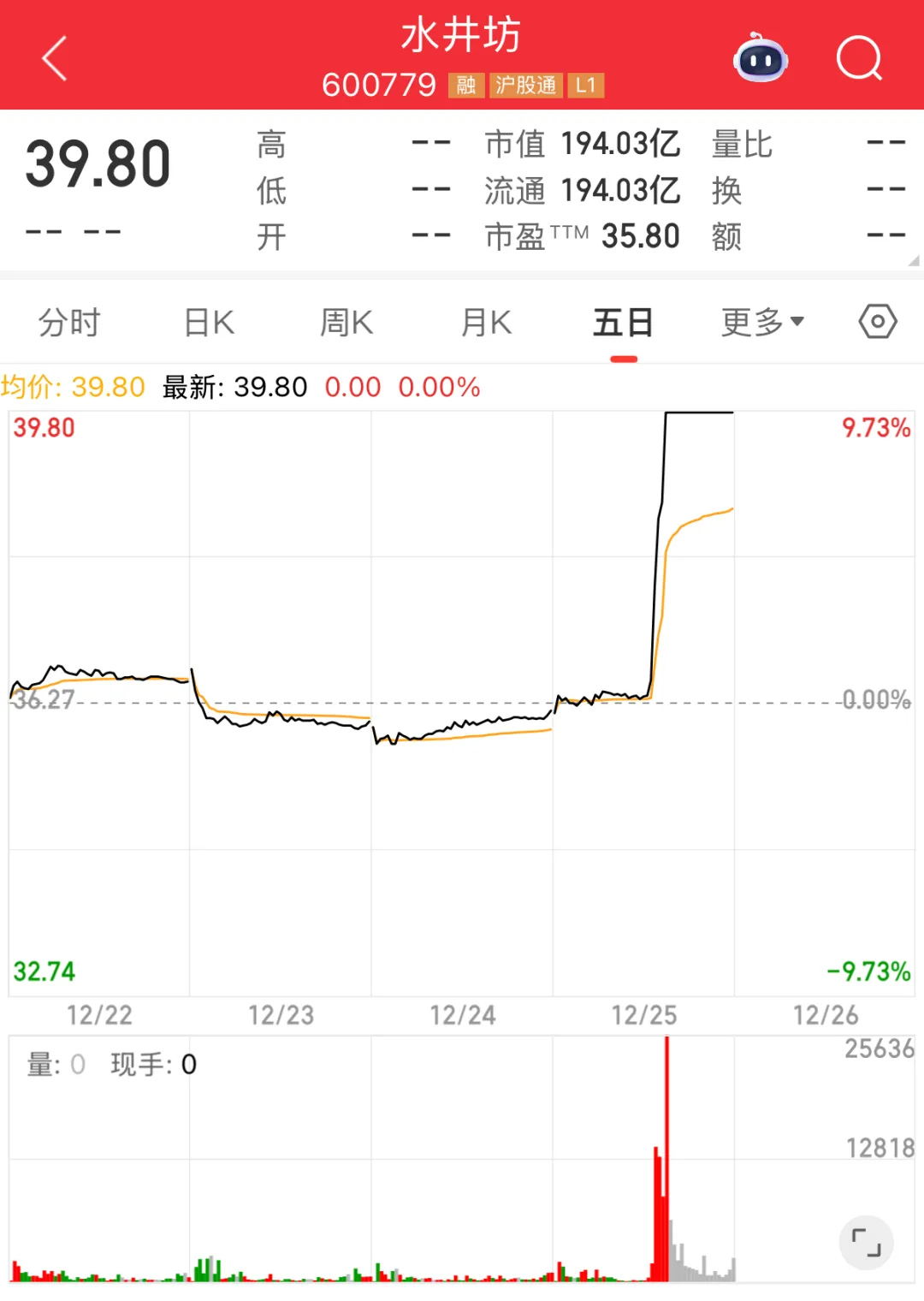Select the 五日 chart tab

tap(624, 323)
